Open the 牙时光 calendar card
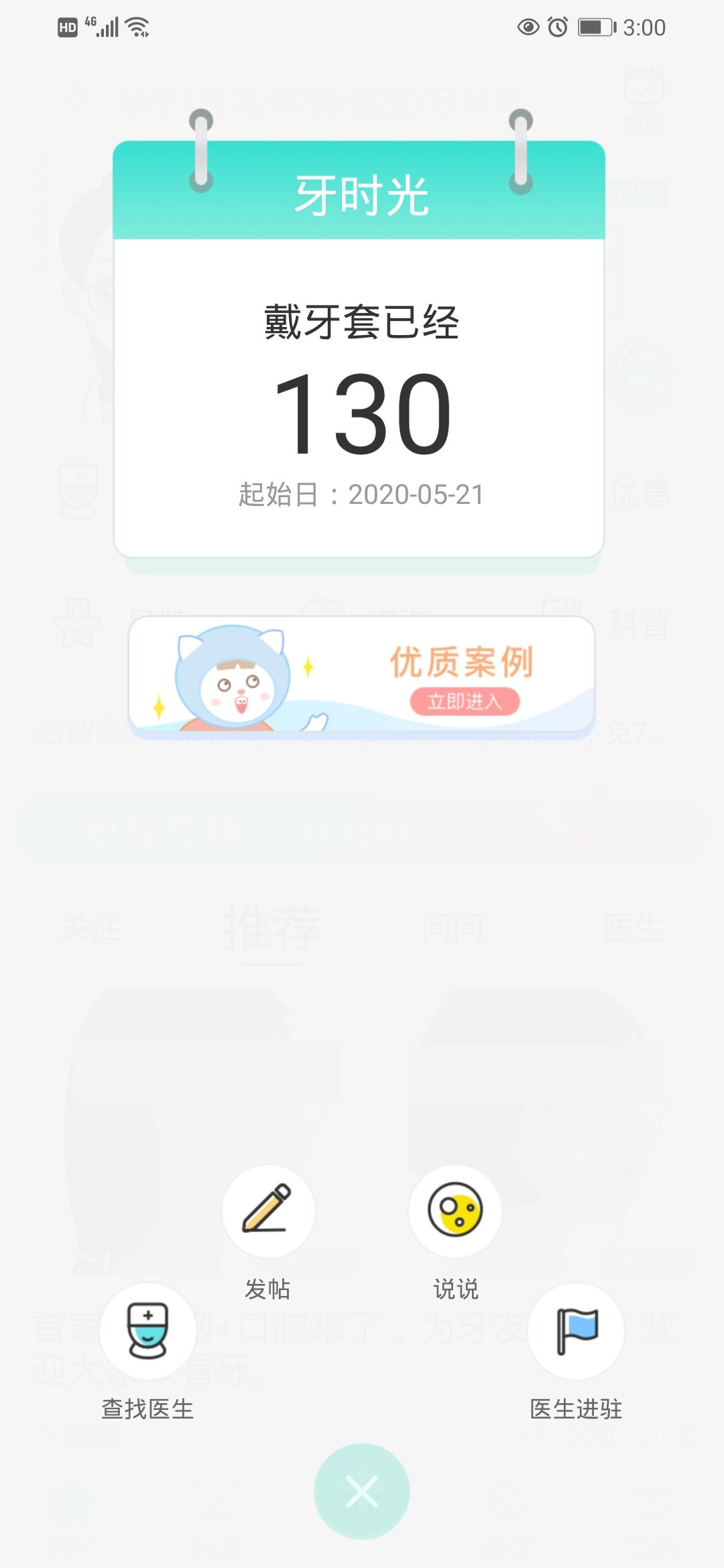 coord(359,375)
